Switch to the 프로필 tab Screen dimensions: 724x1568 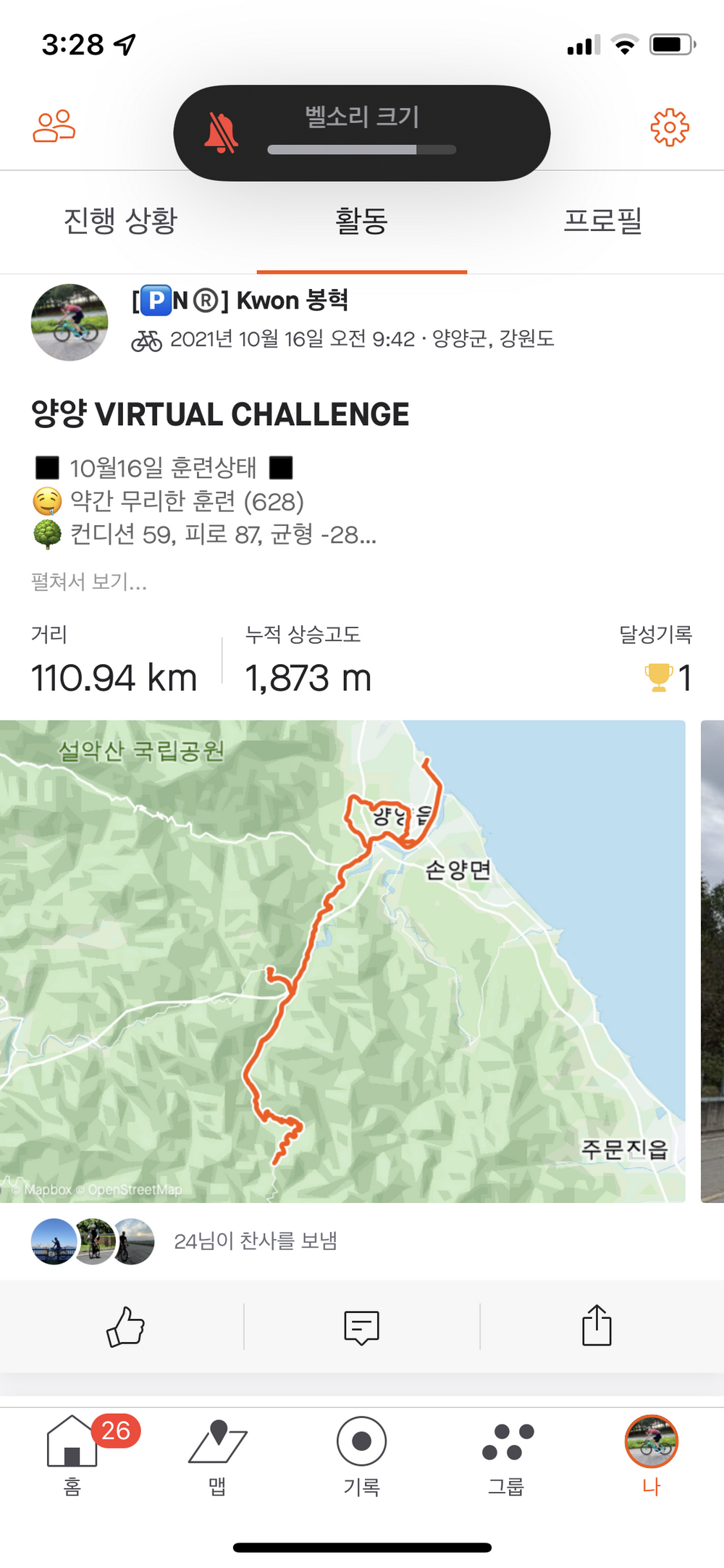tap(602, 221)
